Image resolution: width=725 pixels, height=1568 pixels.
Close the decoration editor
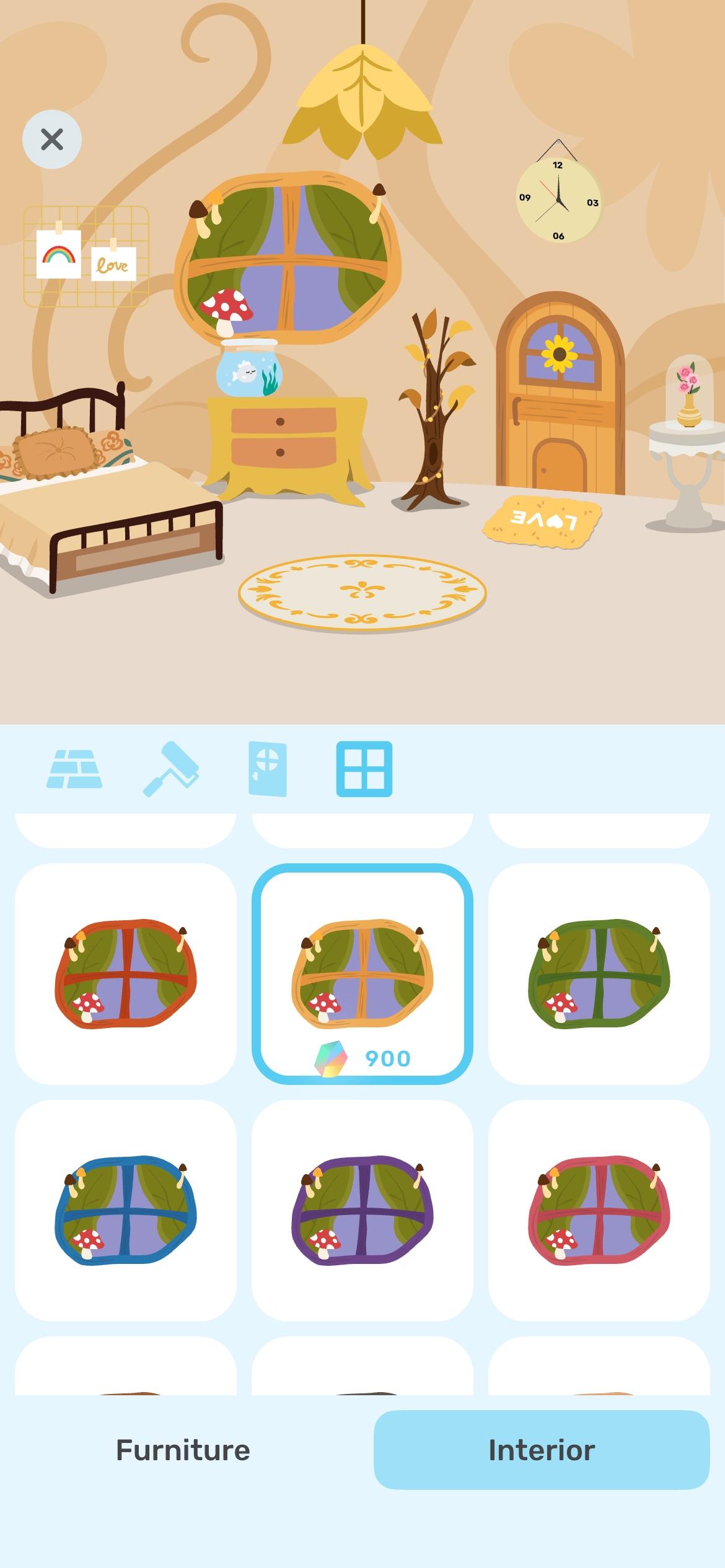pos(53,139)
